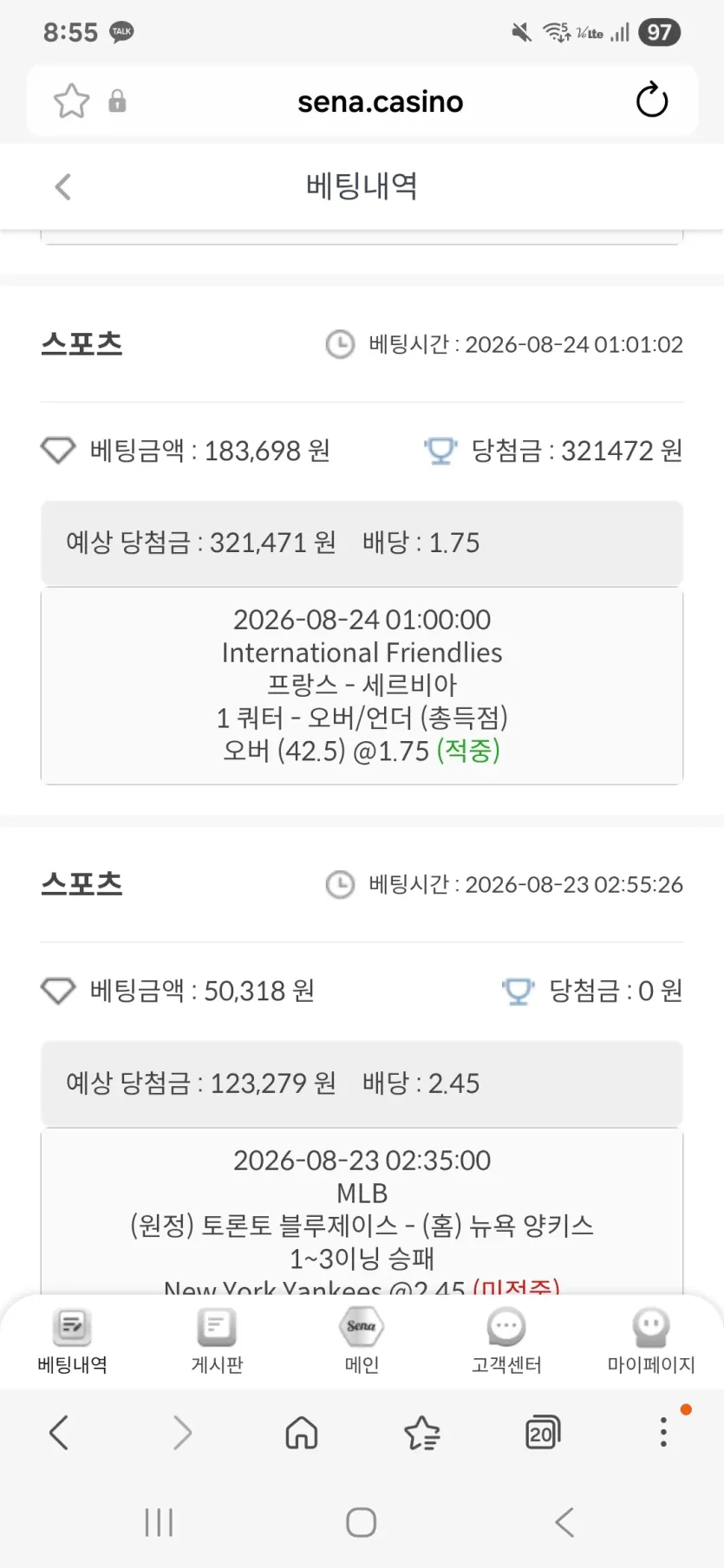This screenshot has width=724, height=1568.
Task: Open the browser bookmarks list
Action: click(422, 1433)
